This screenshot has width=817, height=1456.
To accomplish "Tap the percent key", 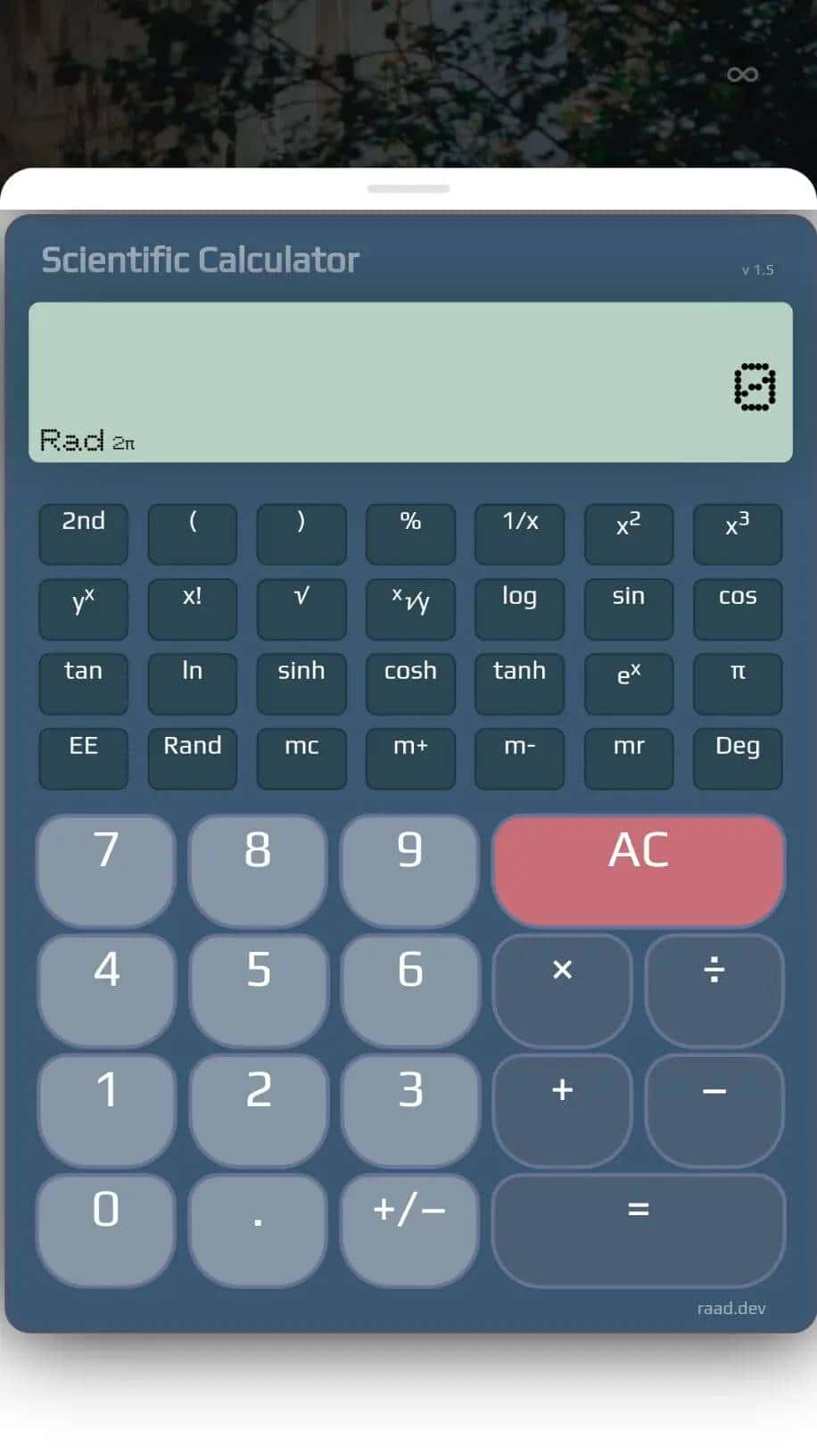I will pos(410,533).
